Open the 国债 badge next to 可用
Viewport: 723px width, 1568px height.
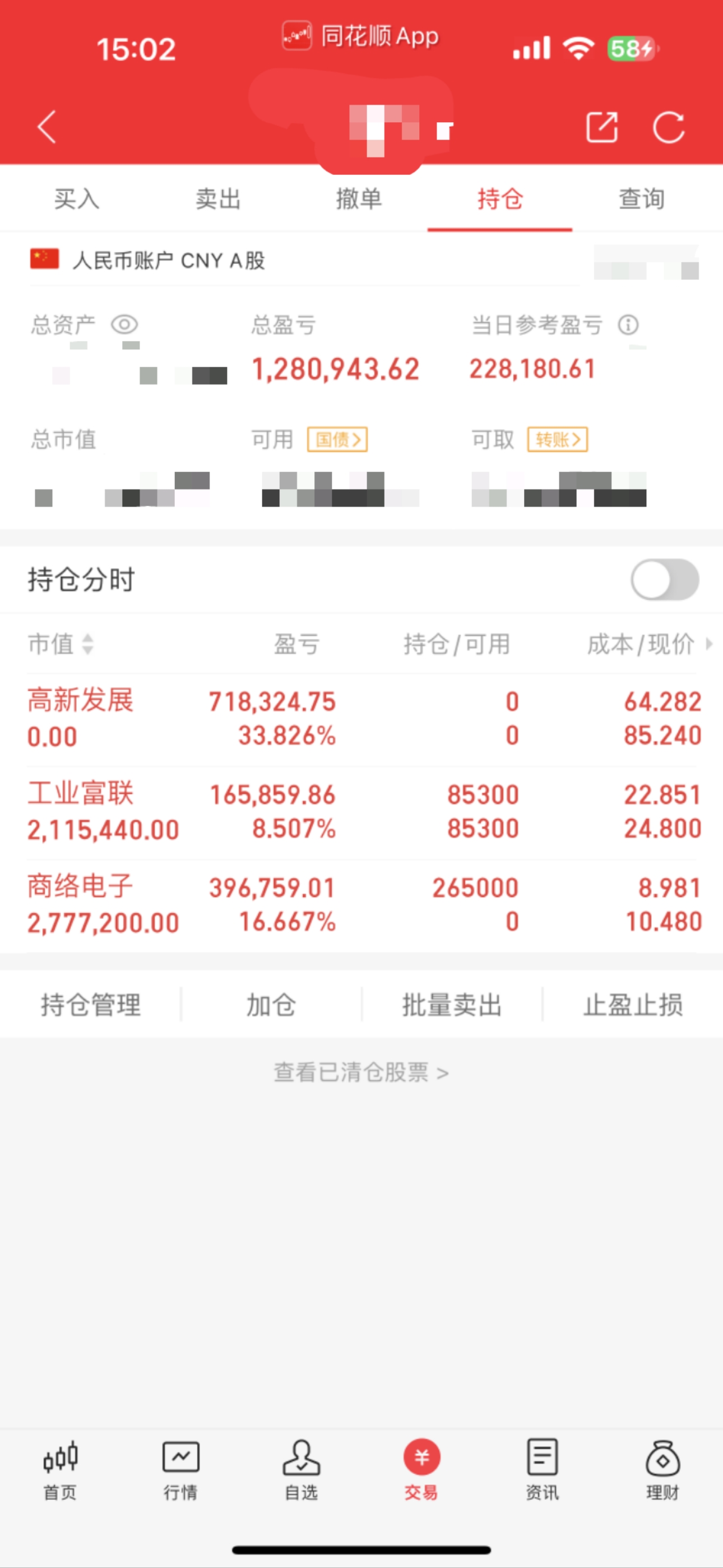(x=339, y=440)
